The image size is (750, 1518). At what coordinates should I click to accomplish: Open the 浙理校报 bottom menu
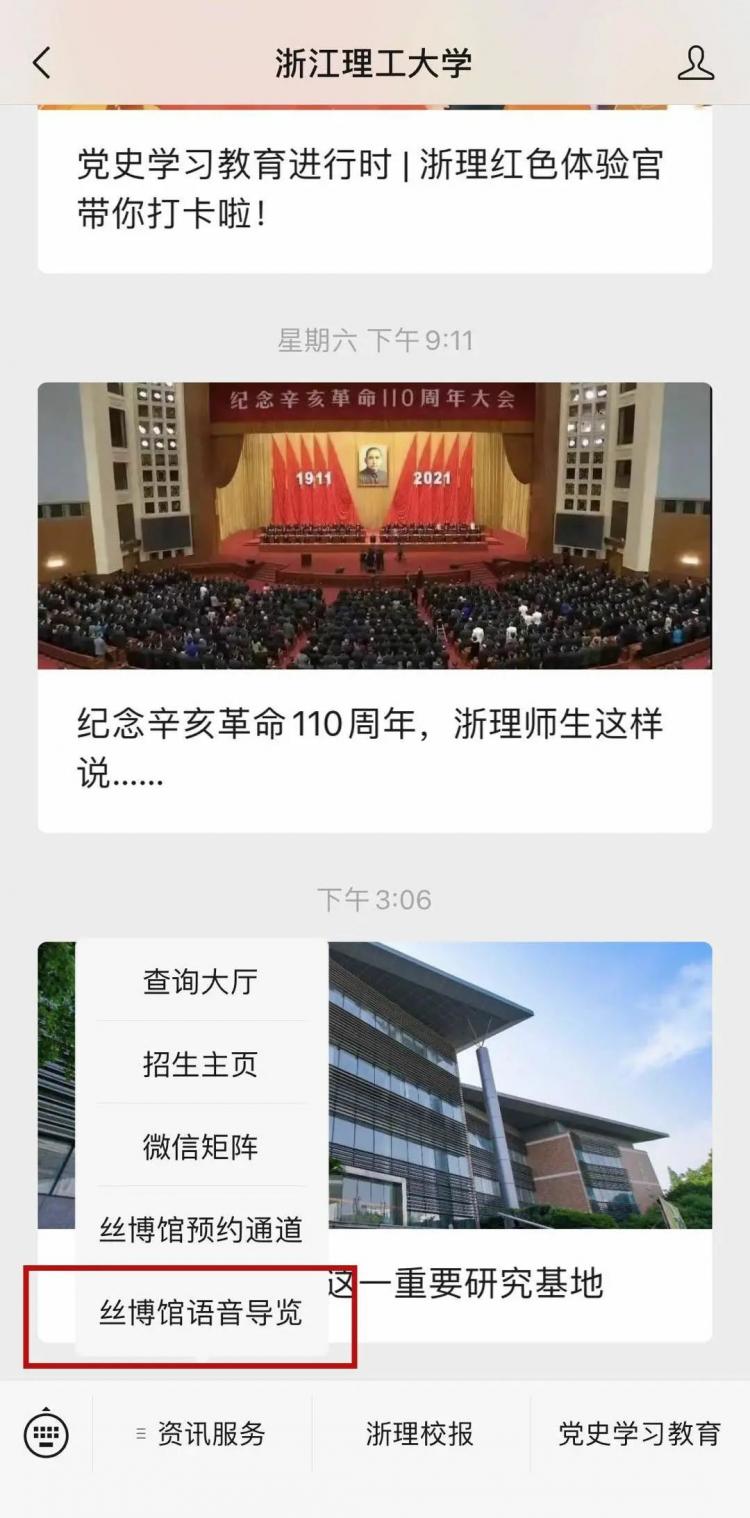[x=420, y=1434]
